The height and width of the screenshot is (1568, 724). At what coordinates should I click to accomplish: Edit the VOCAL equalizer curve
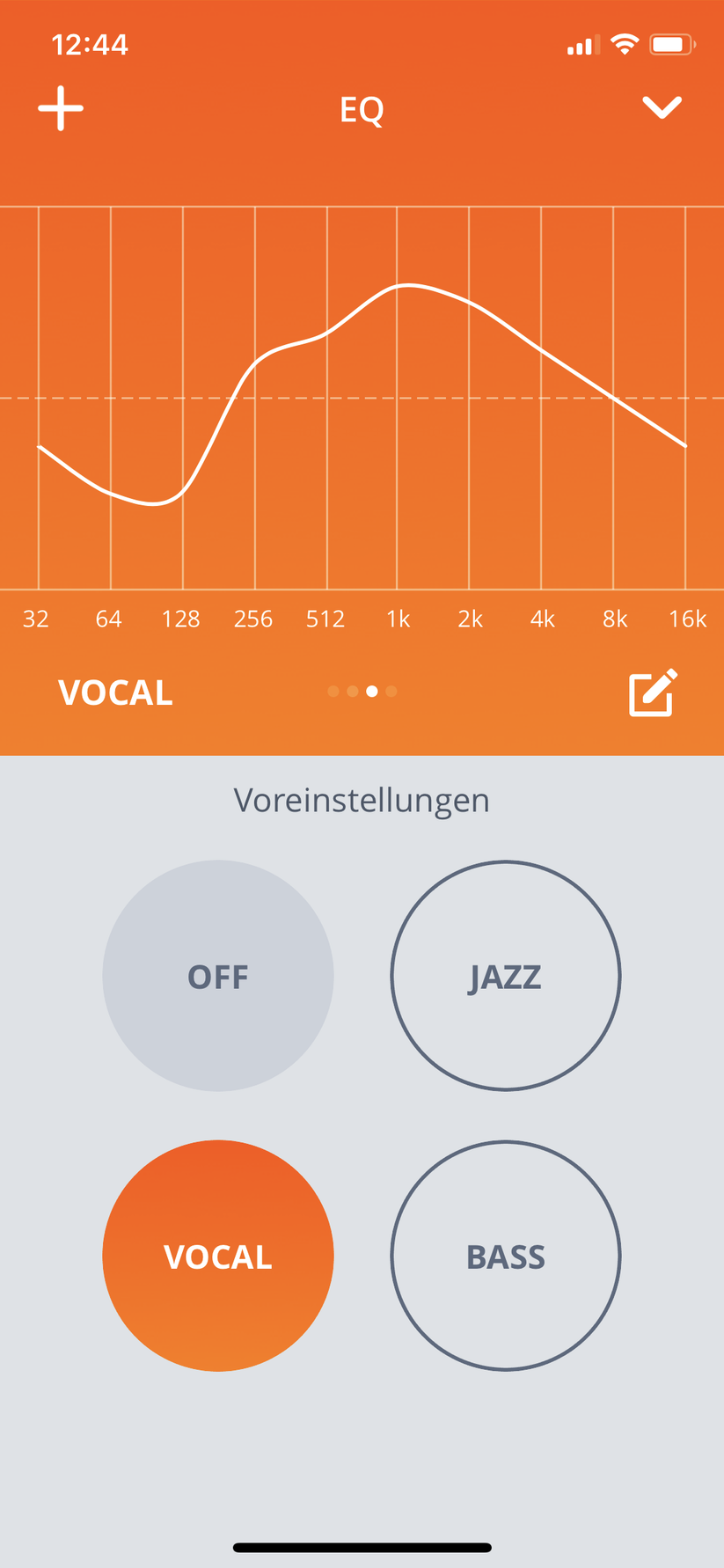(x=653, y=693)
